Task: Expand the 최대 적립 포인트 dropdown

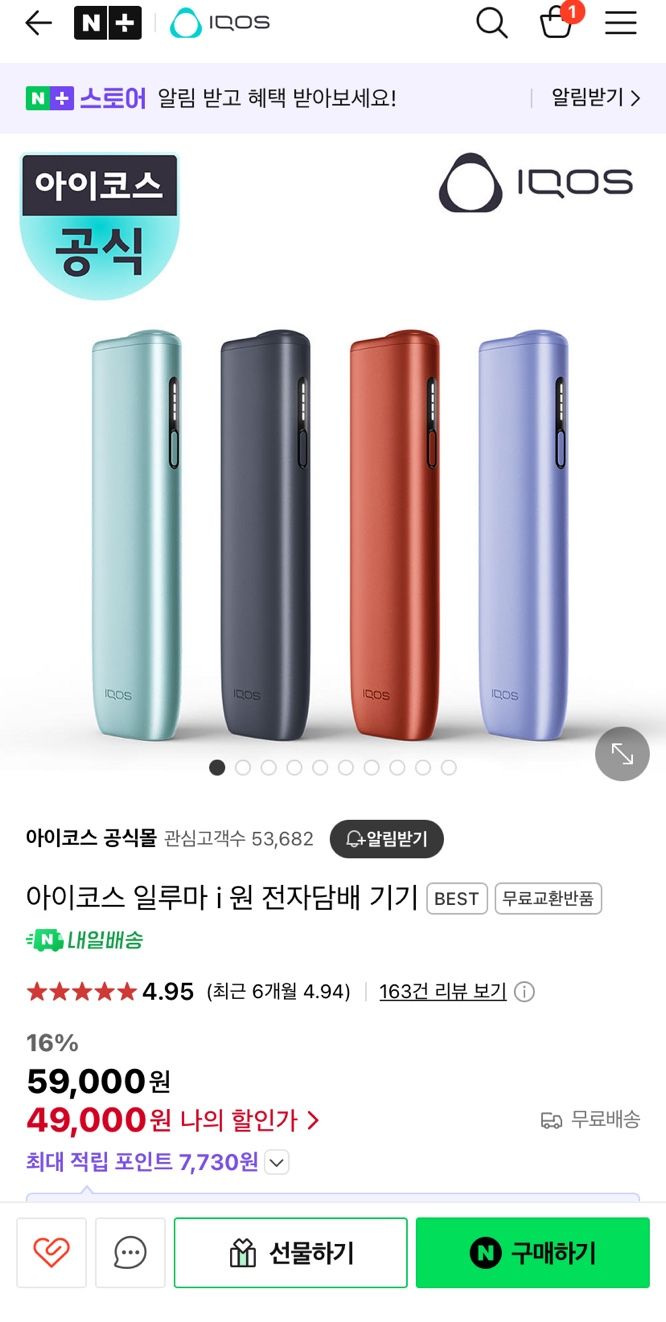Action: tap(278, 1162)
